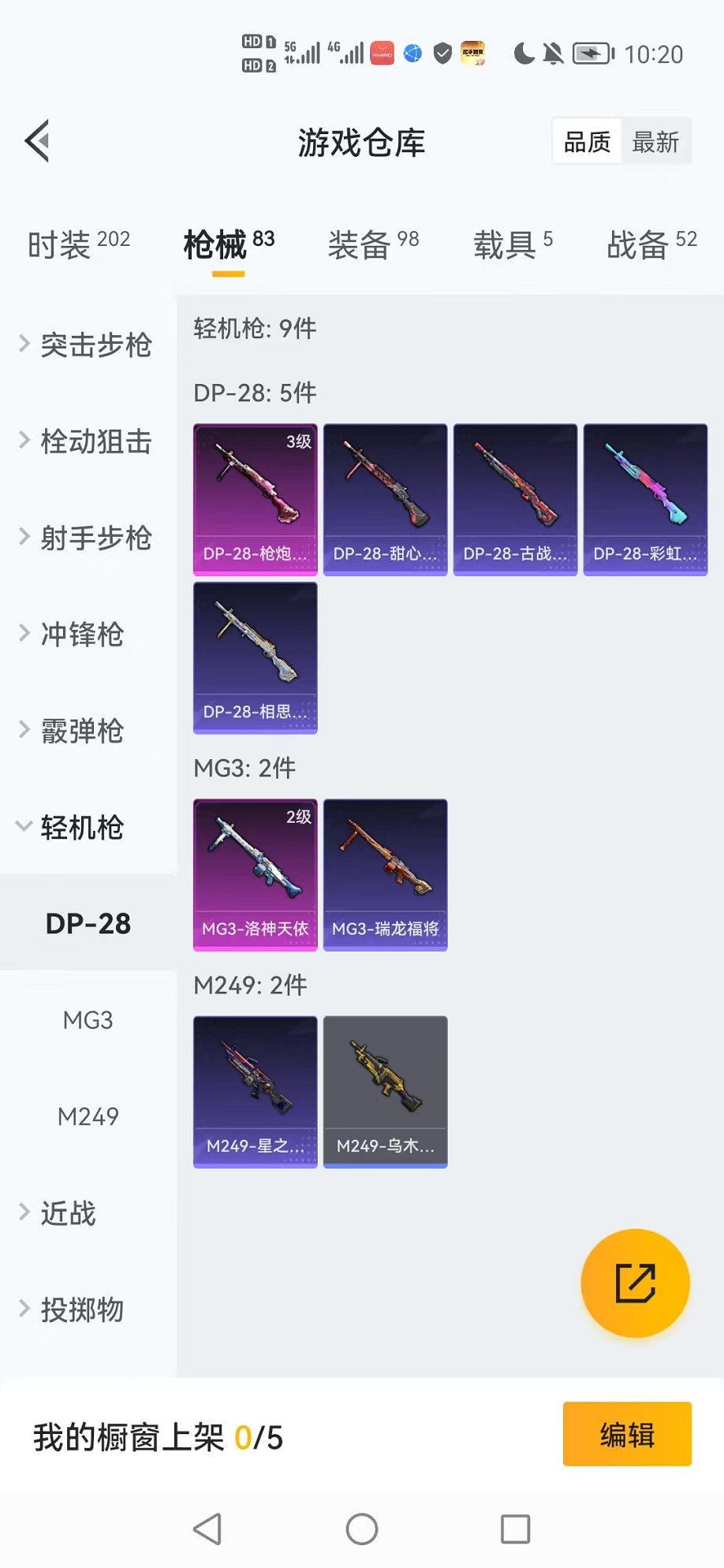Open the 装备 tab
The width and height of the screenshot is (724, 1568).
coord(373,244)
